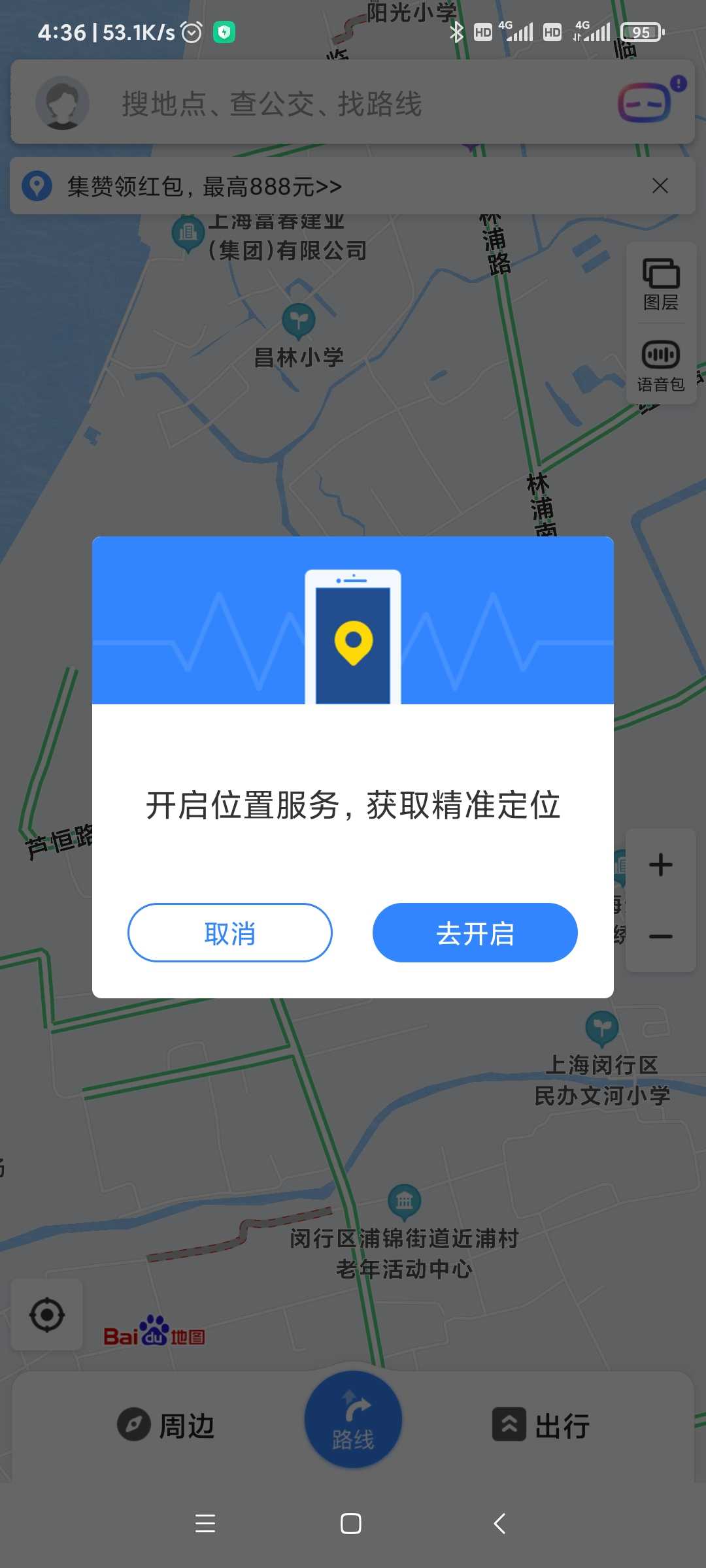Tap 去开启 to enable location services
The width and height of the screenshot is (706, 1568).
pyautogui.click(x=475, y=932)
